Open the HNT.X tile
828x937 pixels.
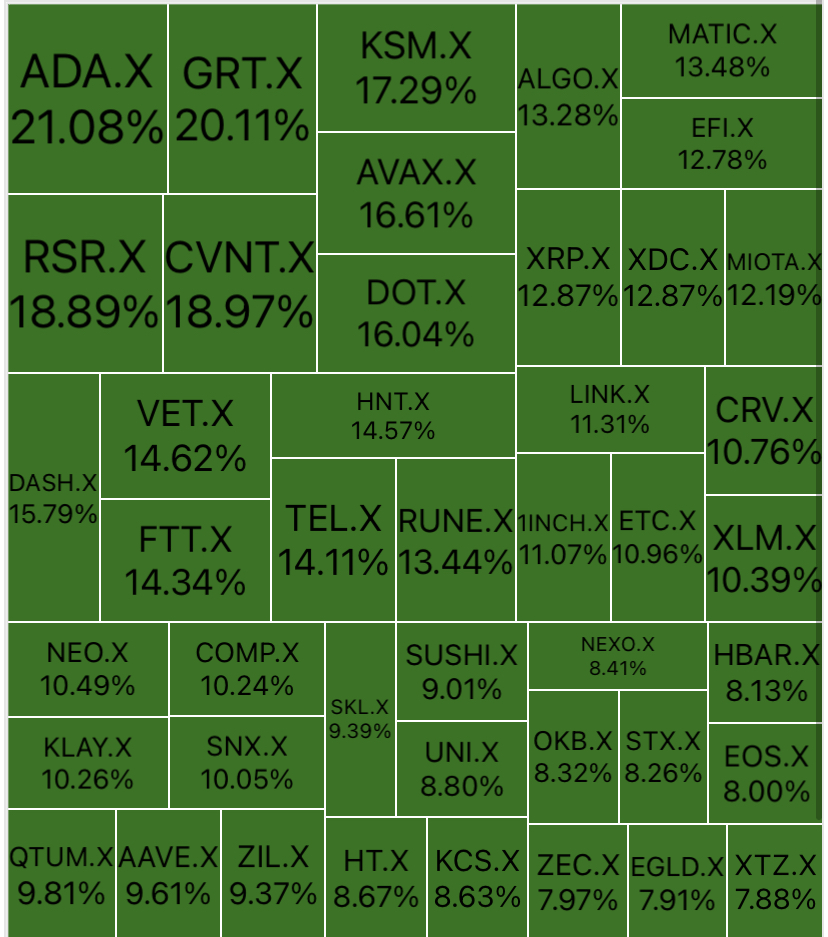point(393,416)
